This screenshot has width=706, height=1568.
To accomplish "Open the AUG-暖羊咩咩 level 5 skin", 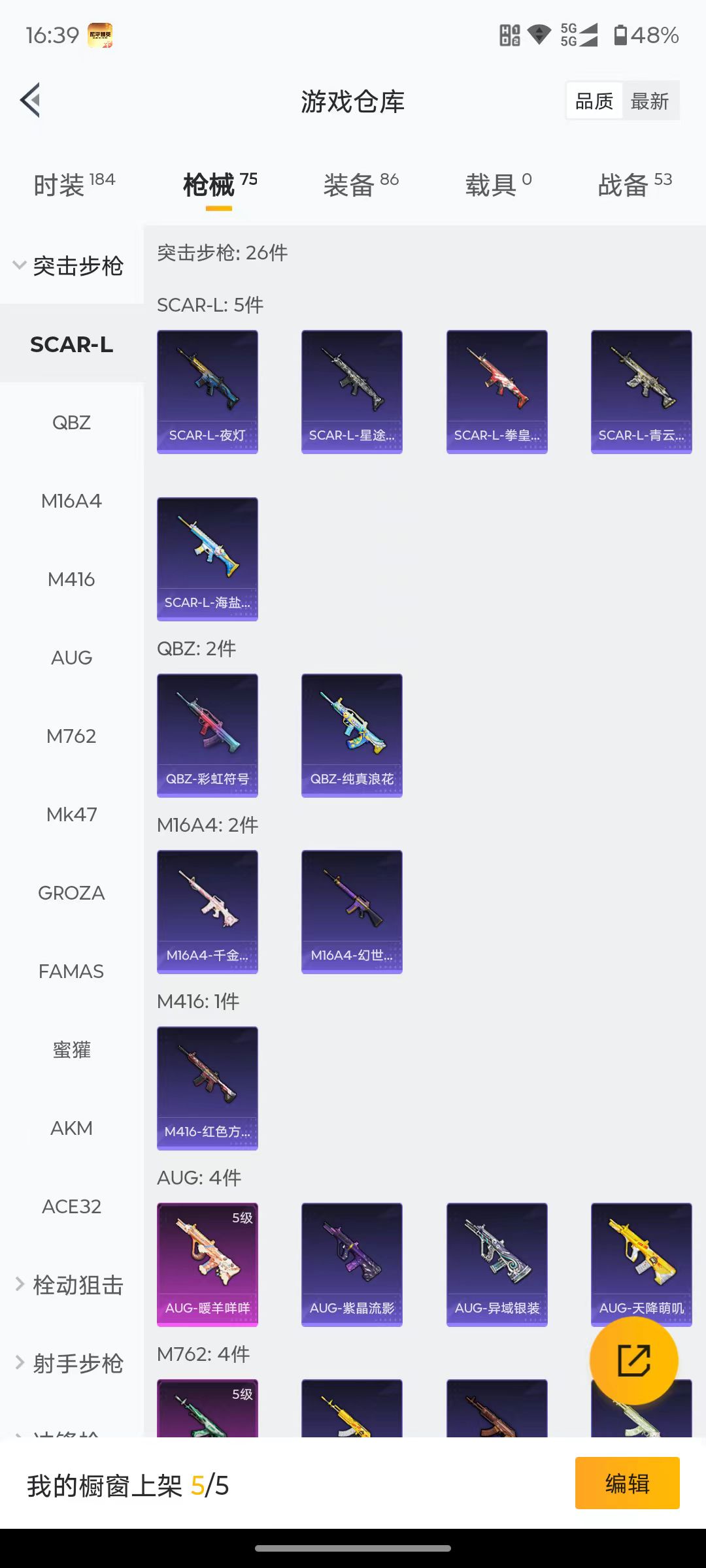I will [207, 1264].
